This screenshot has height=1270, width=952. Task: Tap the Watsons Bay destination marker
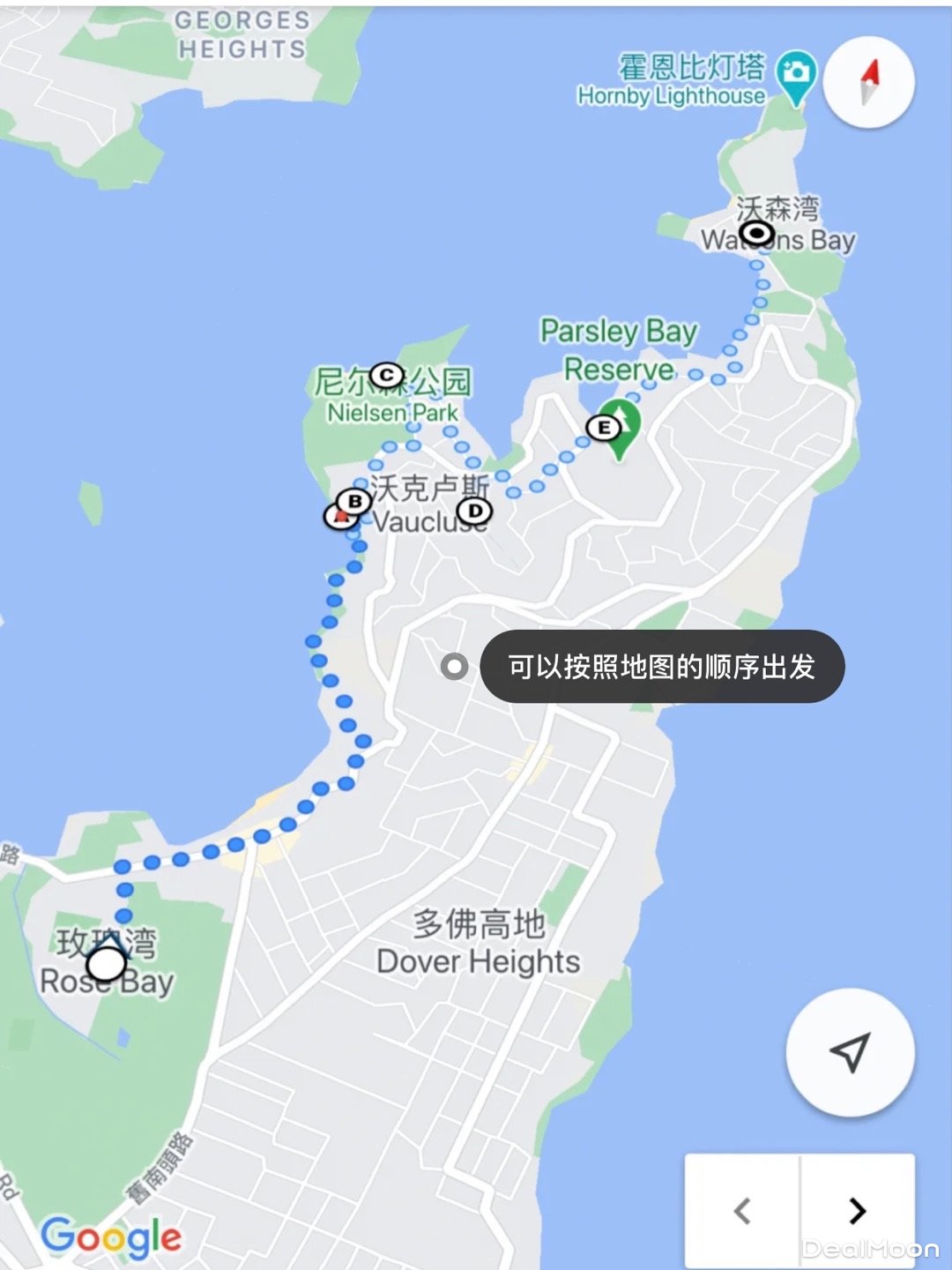757,234
